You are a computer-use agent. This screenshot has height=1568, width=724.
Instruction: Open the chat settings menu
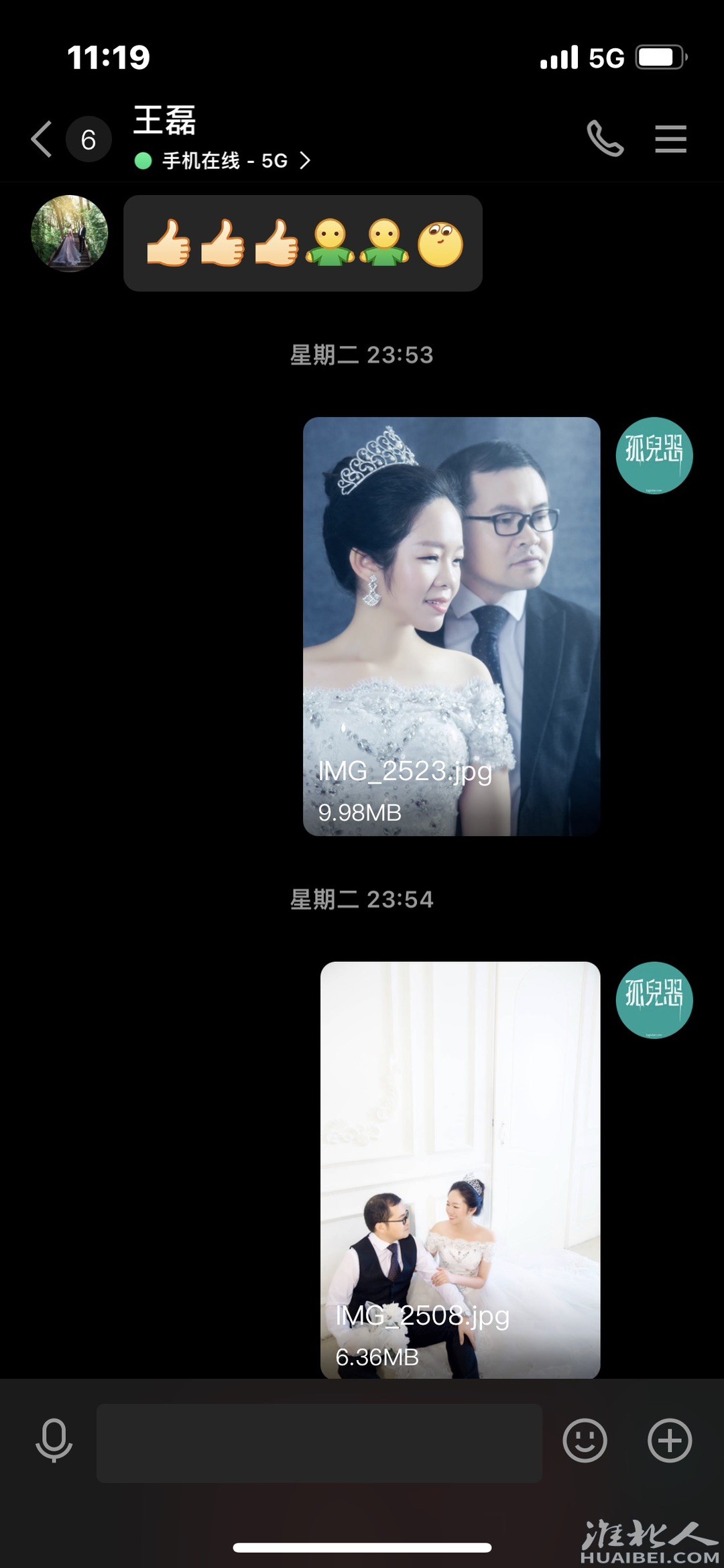coord(670,139)
